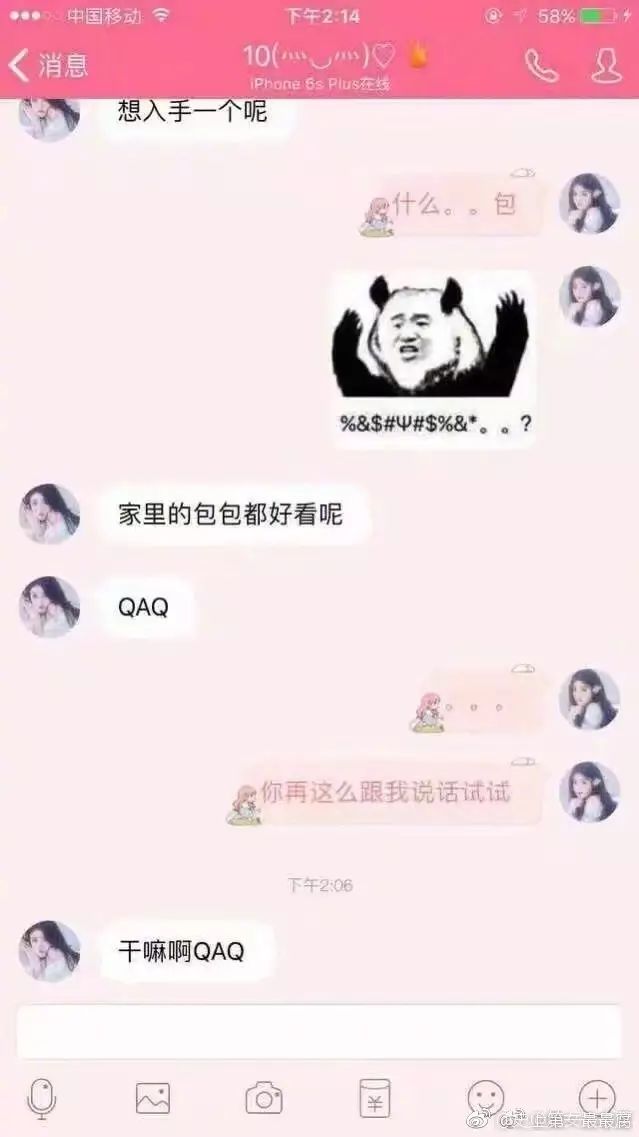The height and width of the screenshot is (1137, 639).
Task: Tap the message input field
Action: point(319,1032)
